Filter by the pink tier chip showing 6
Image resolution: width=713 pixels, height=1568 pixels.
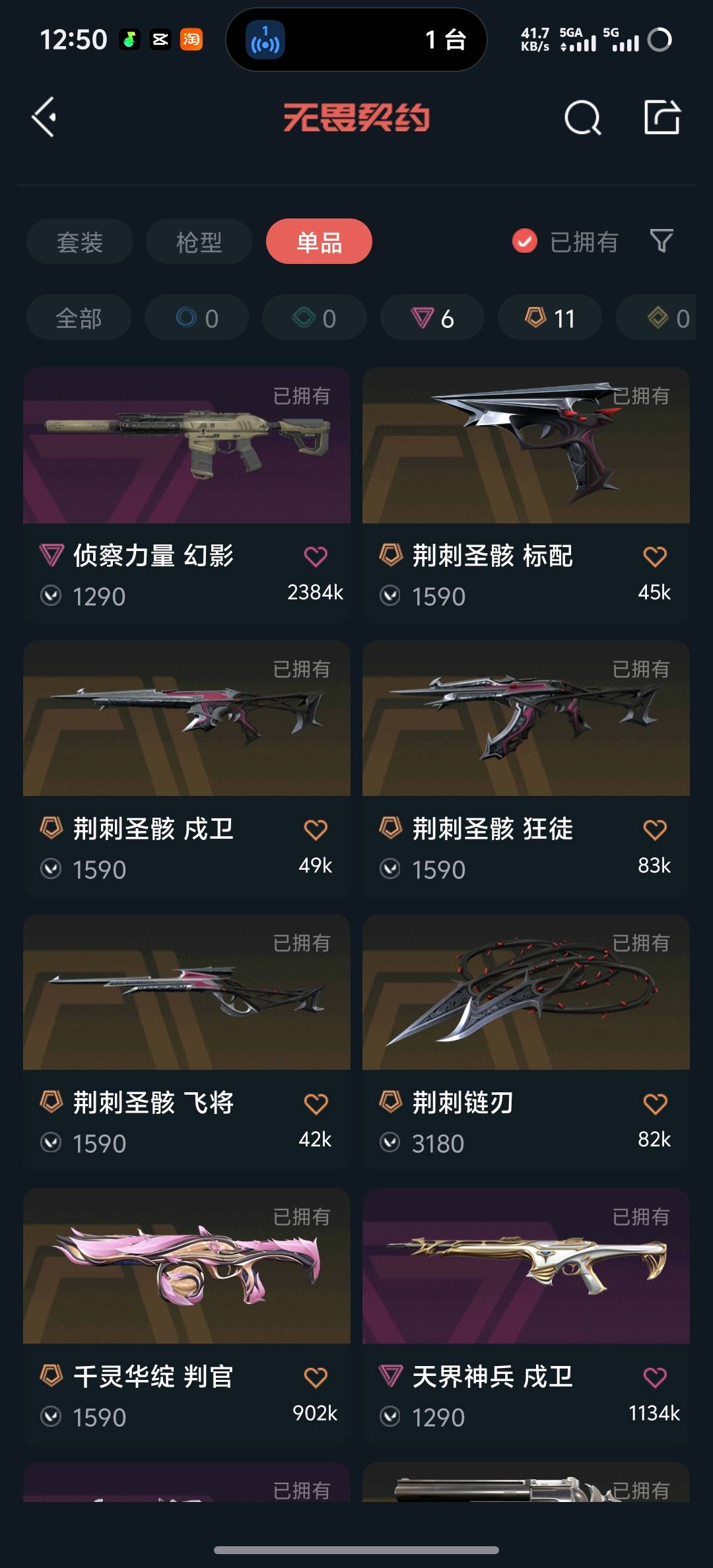point(432,318)
